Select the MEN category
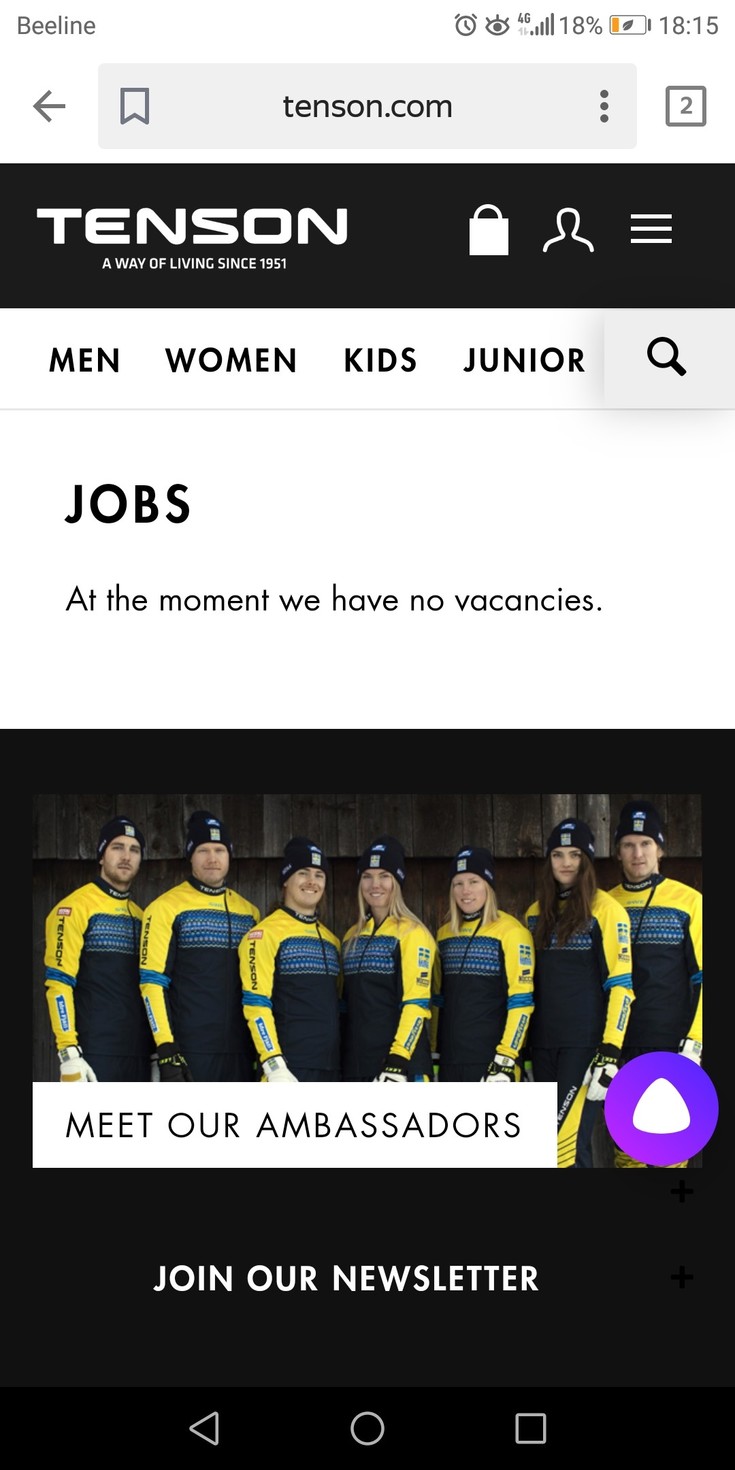Image resolution: width=735 pixels, height=1470 pixels. (85, 360)
